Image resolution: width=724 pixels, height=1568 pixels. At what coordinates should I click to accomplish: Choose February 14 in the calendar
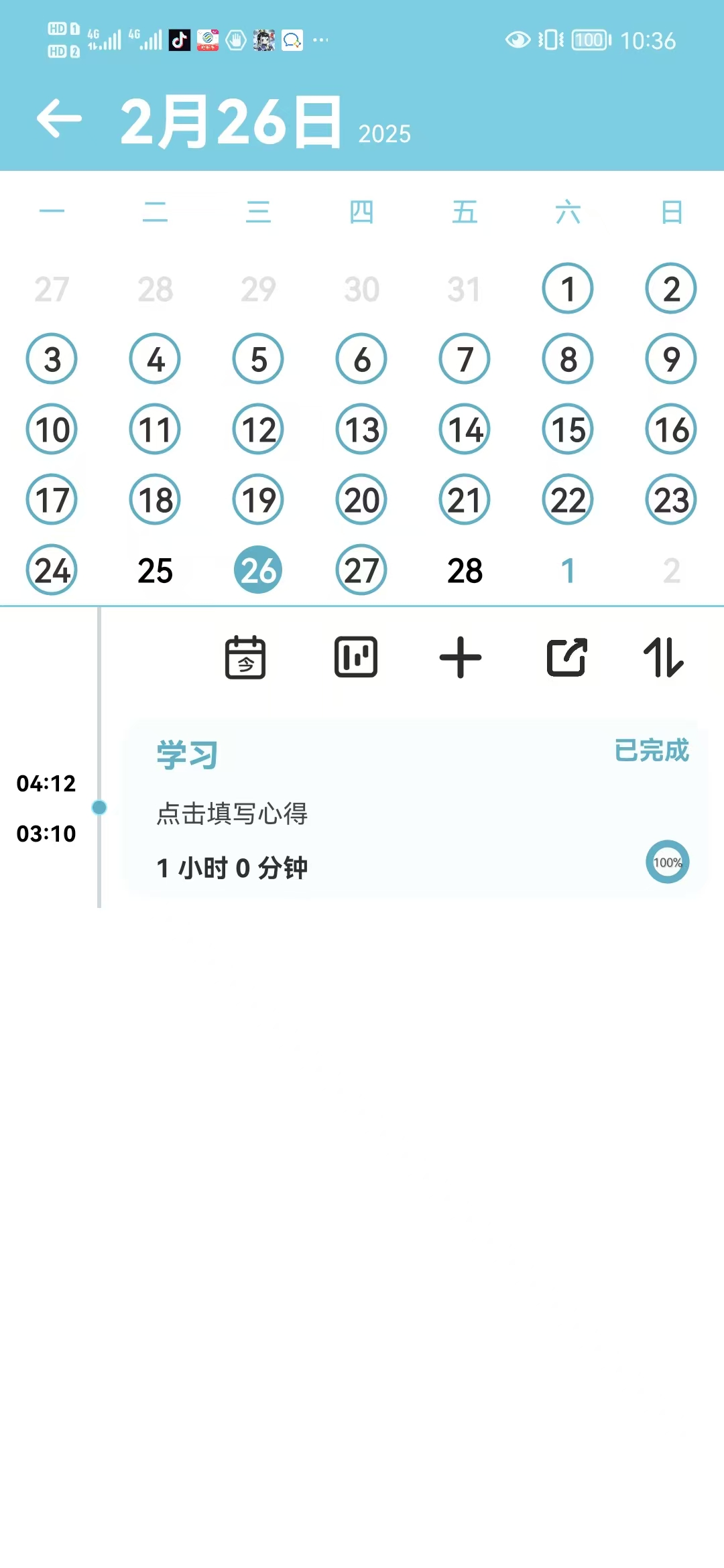click(465, 430)
